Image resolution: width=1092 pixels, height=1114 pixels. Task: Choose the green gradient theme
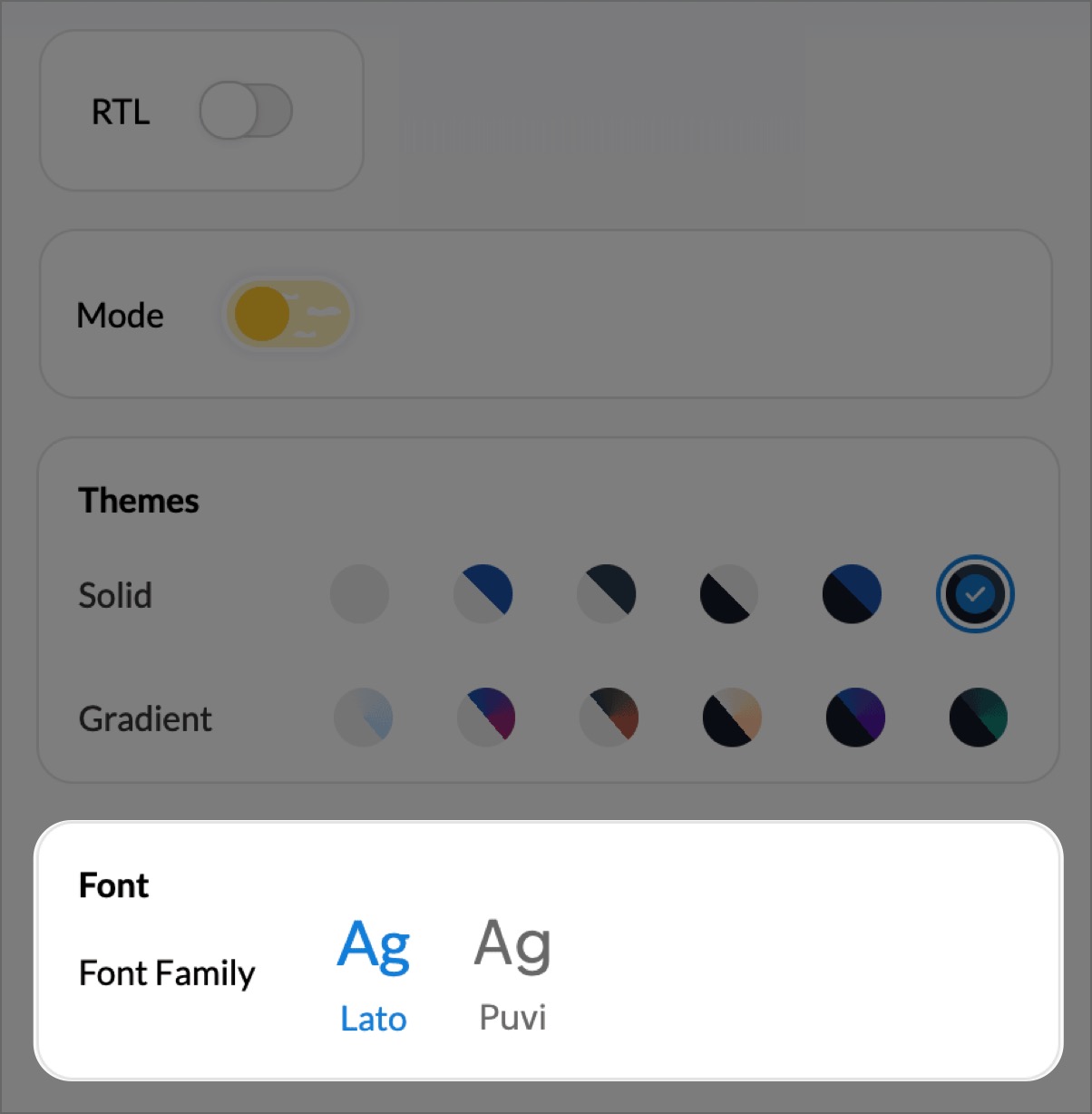978,717
